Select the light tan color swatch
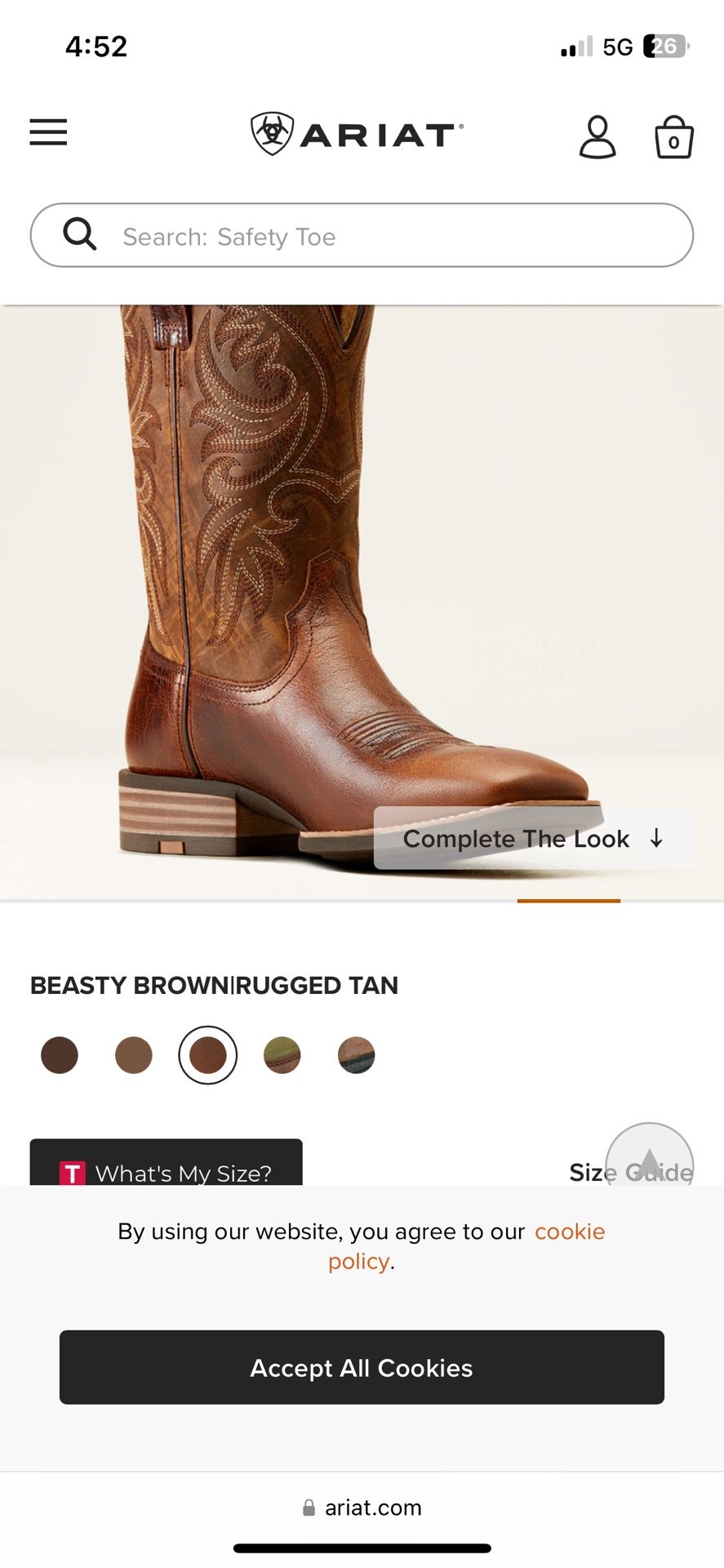Image resolution: width=724 pixels, height=1568 pixels. pyautogui.click(x=134, y=1055)
